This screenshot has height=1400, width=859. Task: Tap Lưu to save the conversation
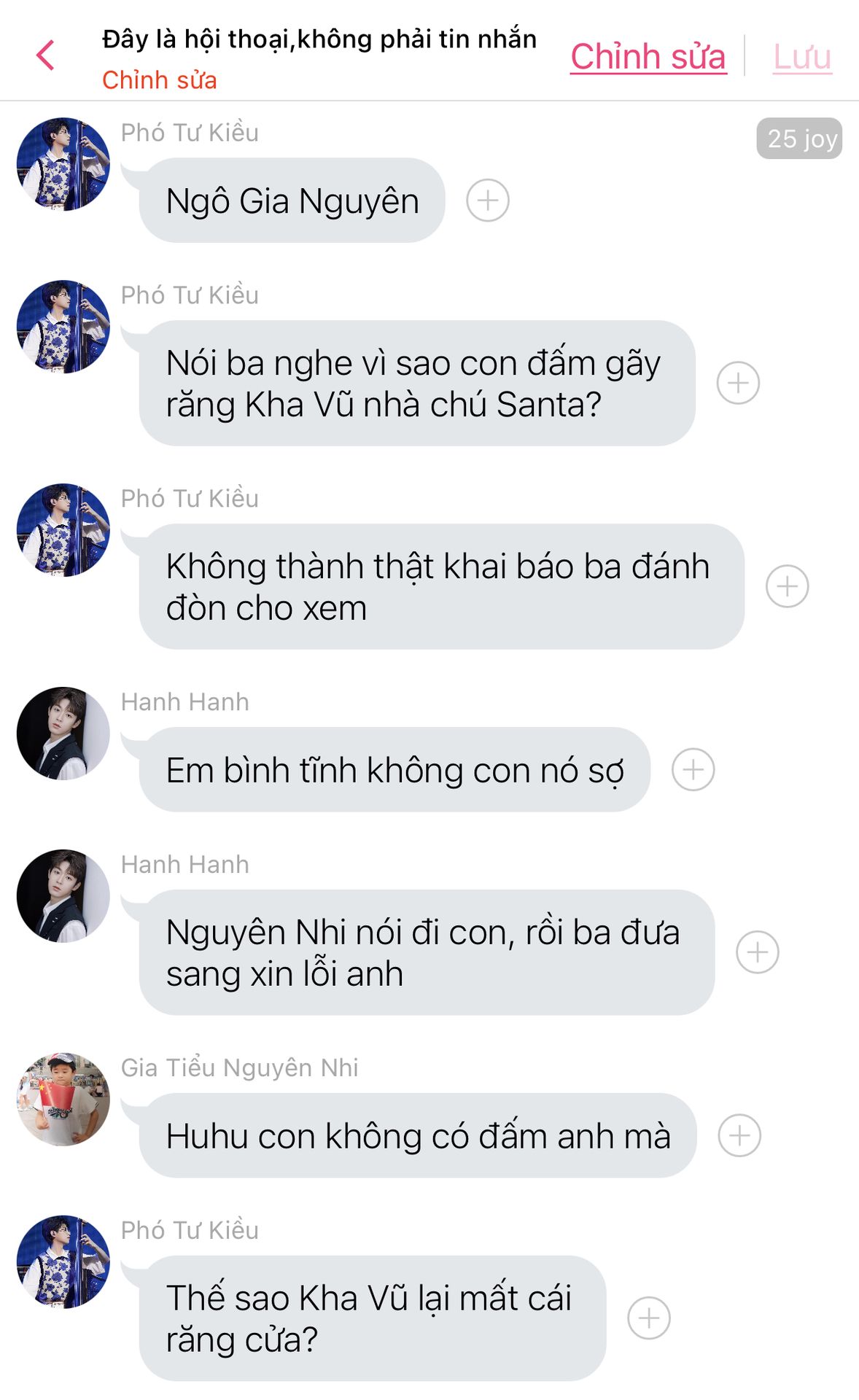point(802,57)
